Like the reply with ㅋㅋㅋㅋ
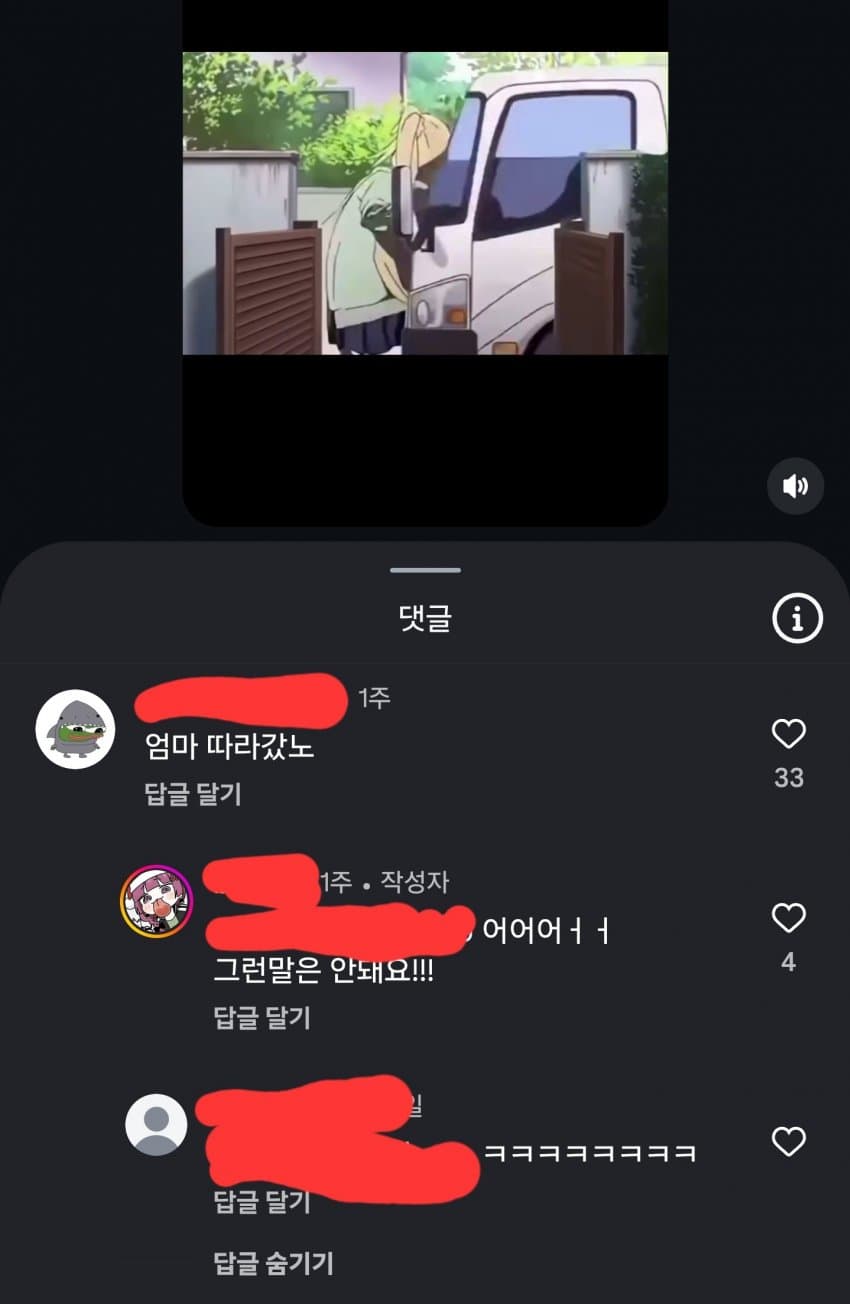This screenshot has height=1304, width=850. [789, 1142]
